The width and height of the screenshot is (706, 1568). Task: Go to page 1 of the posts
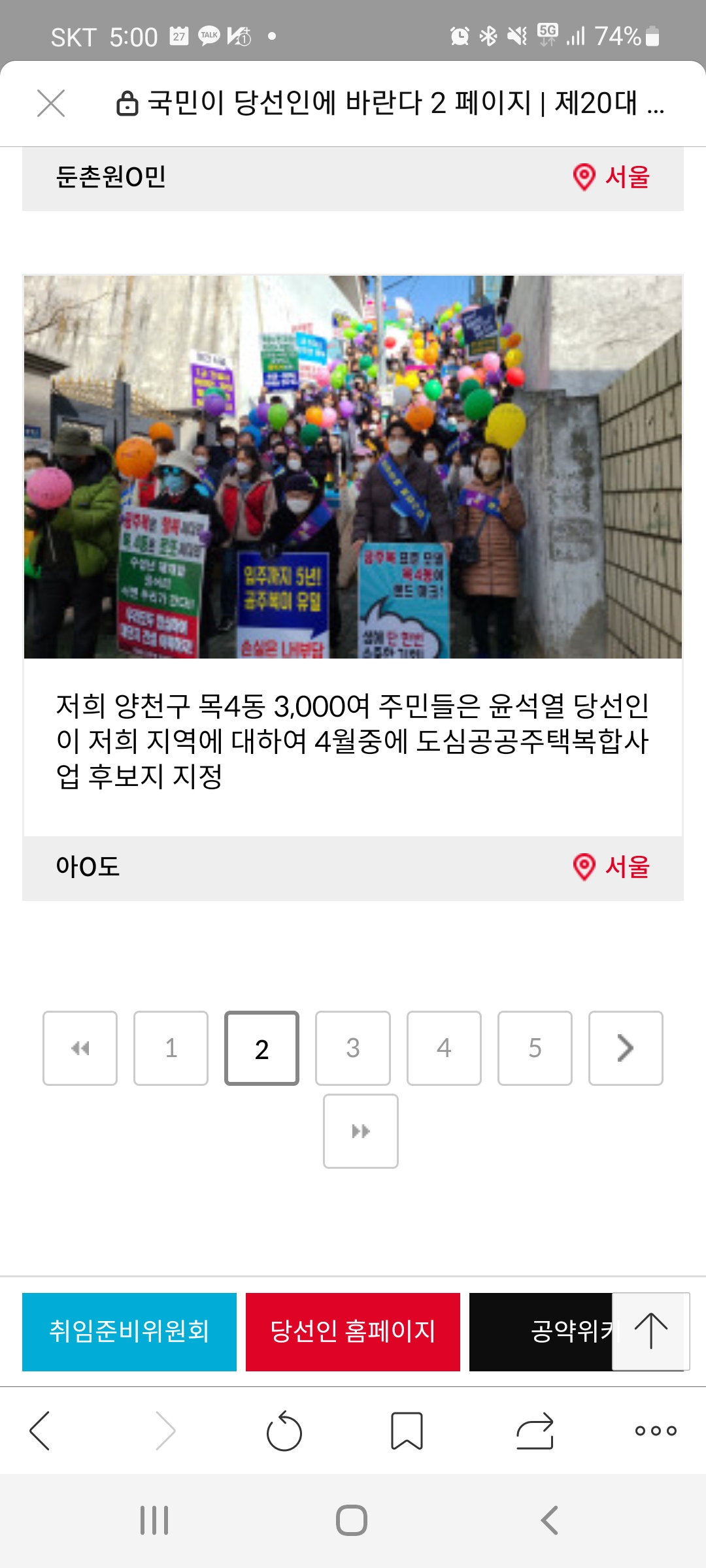[x=171, y=1049]
